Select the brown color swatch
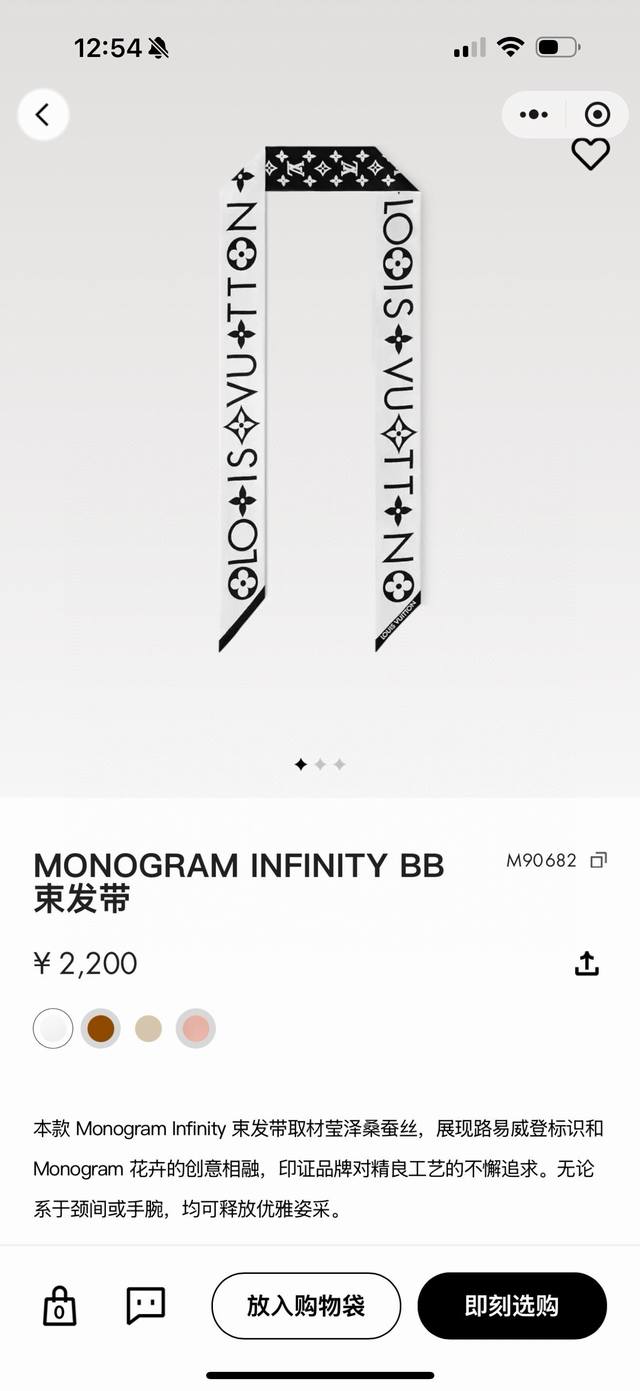This screenshot has width=640, height=1391. (101, 1028)
